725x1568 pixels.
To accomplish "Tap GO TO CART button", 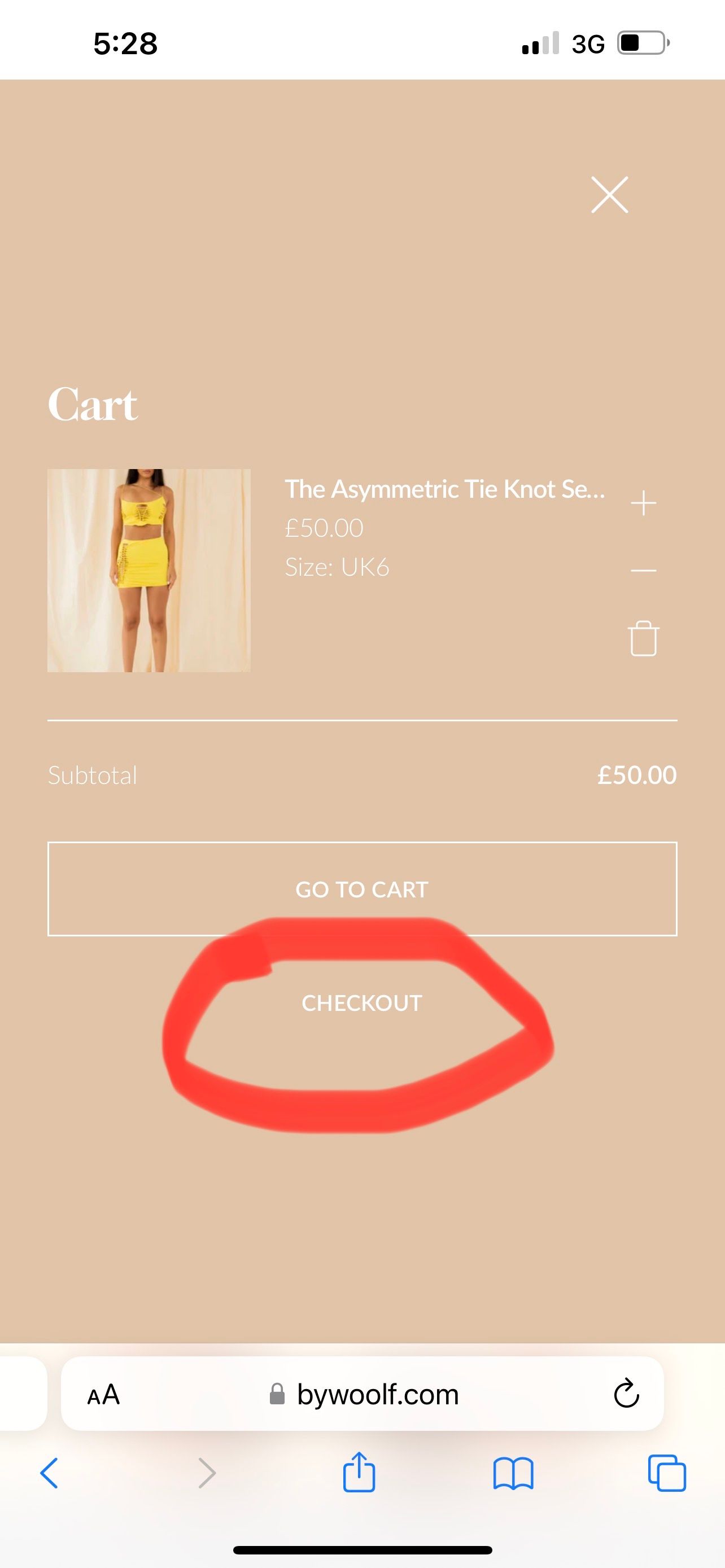I will pos(362,890).
